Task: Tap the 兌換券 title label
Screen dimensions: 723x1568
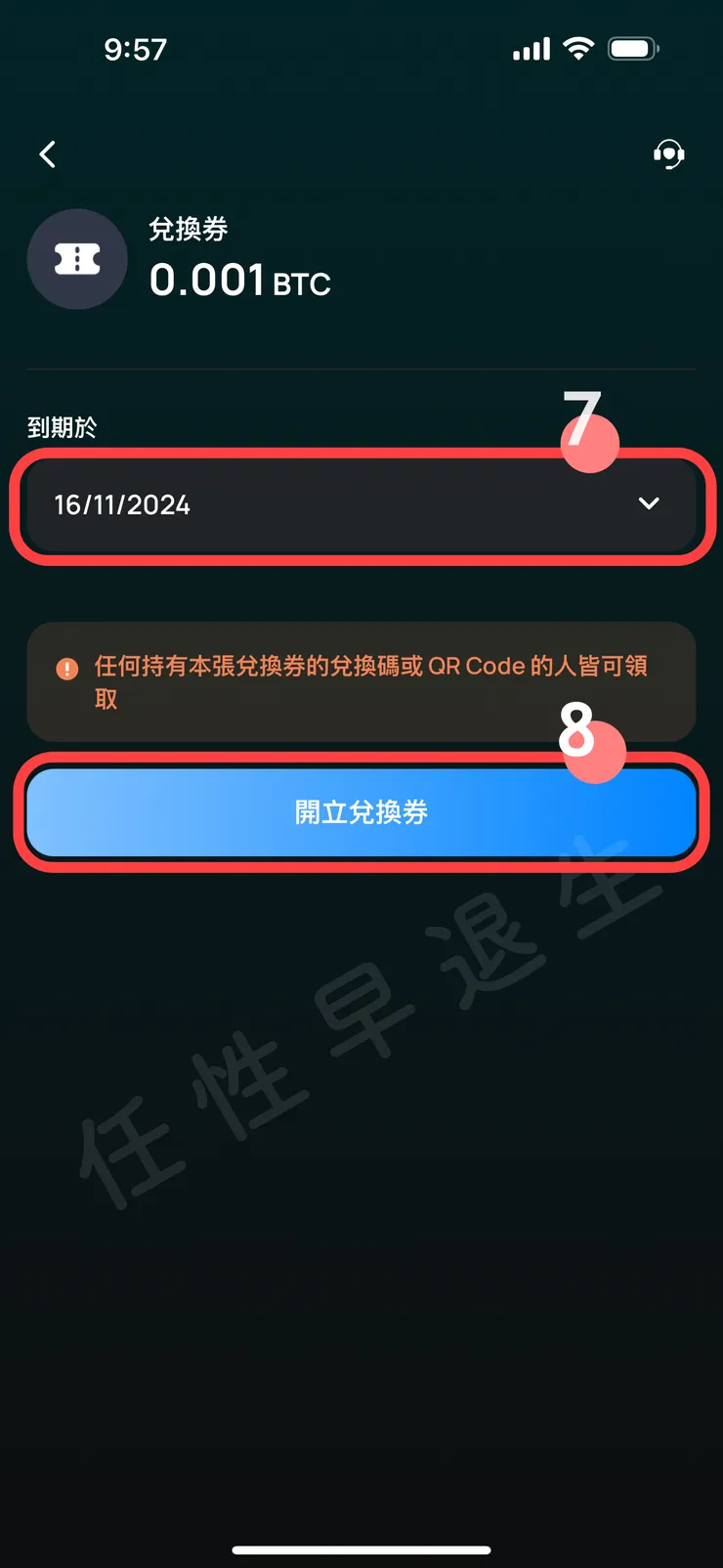Action: point(190,230)
